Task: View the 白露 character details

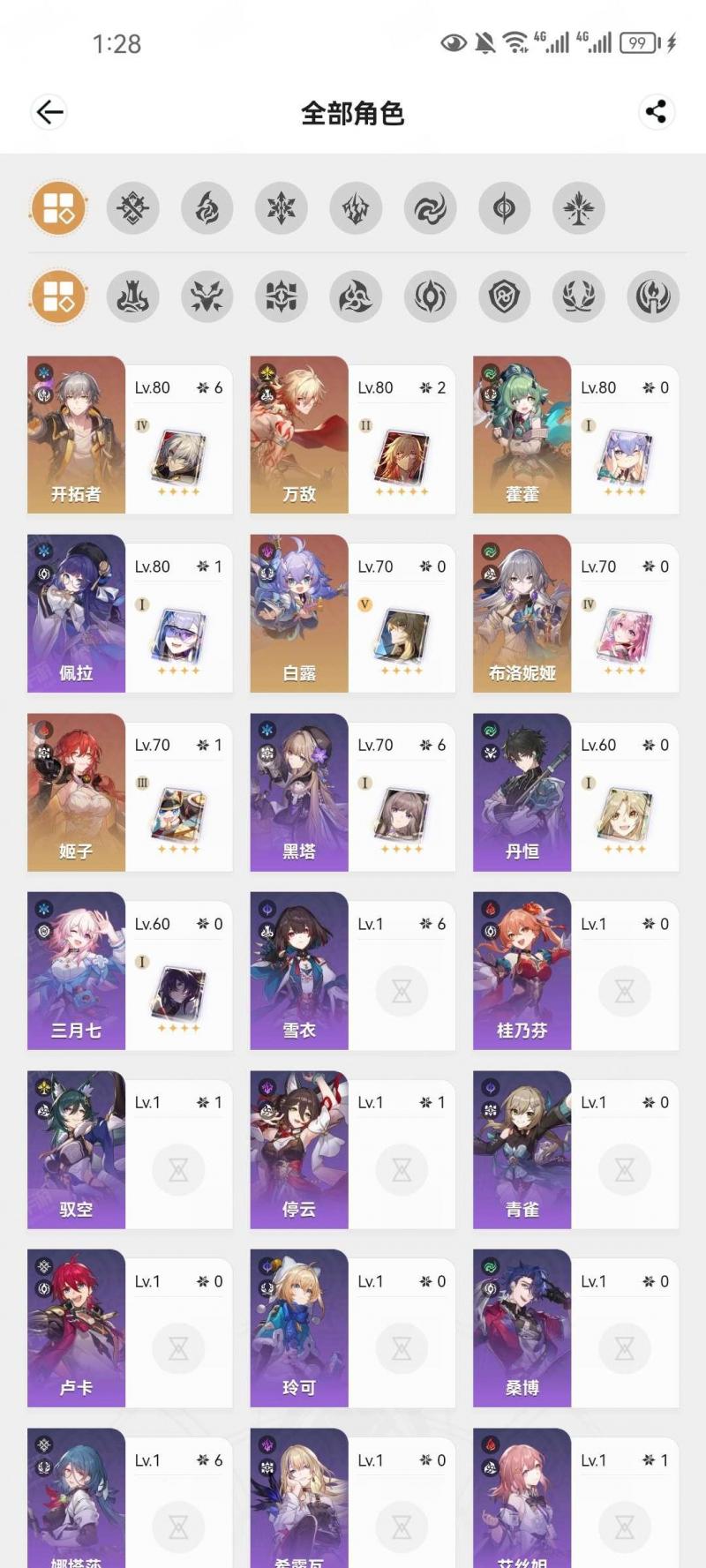Action: point(353,613)
